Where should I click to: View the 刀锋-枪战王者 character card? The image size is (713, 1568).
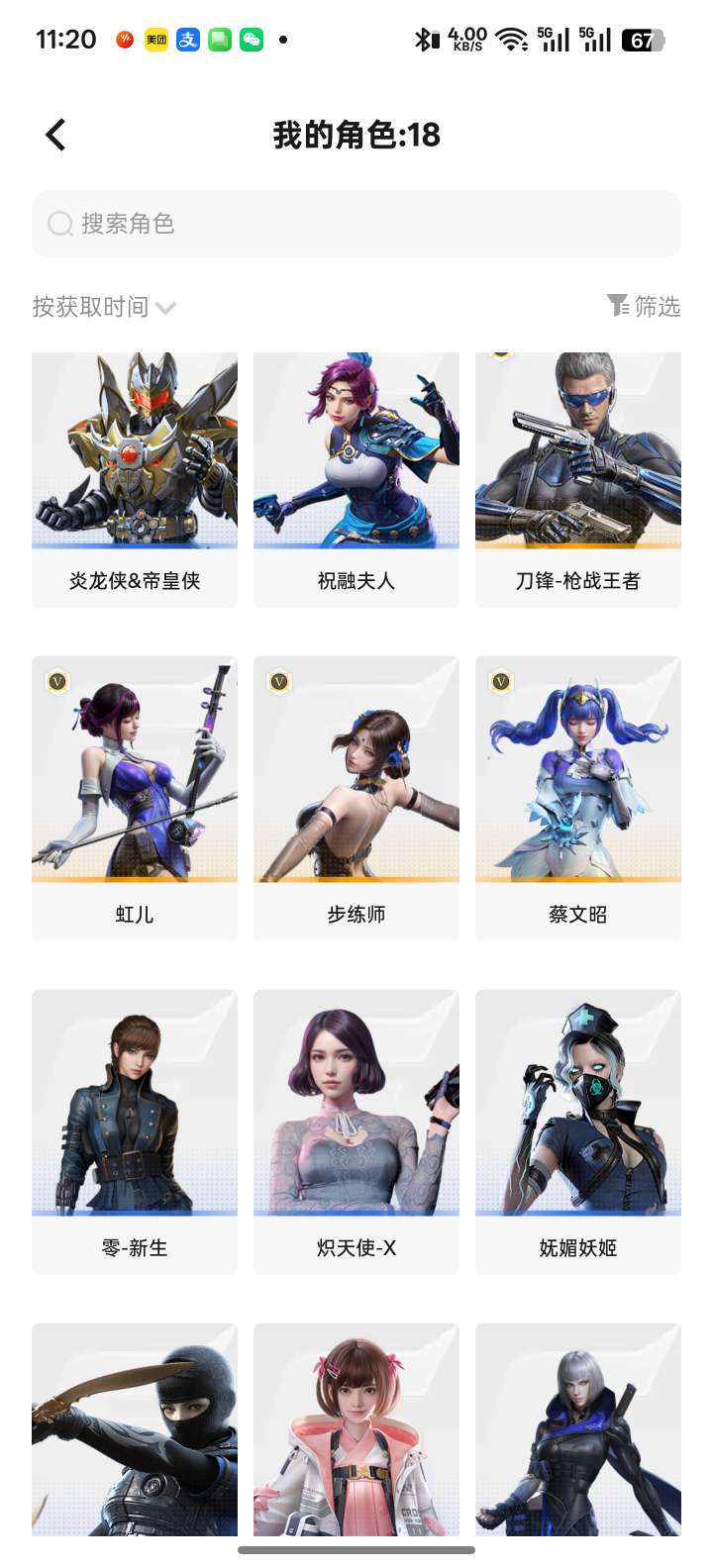coord(578,480)
